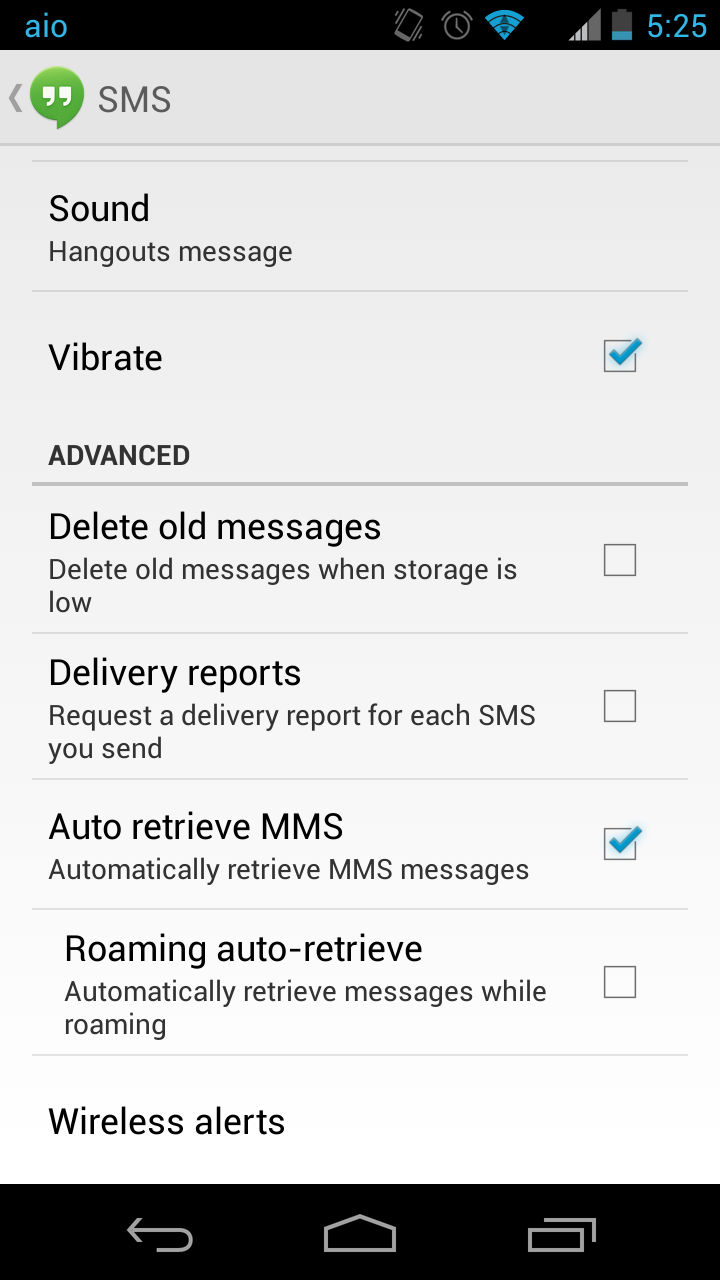
Task: Disable Auto retrieve MMS
Action: [x=620, y=844]
